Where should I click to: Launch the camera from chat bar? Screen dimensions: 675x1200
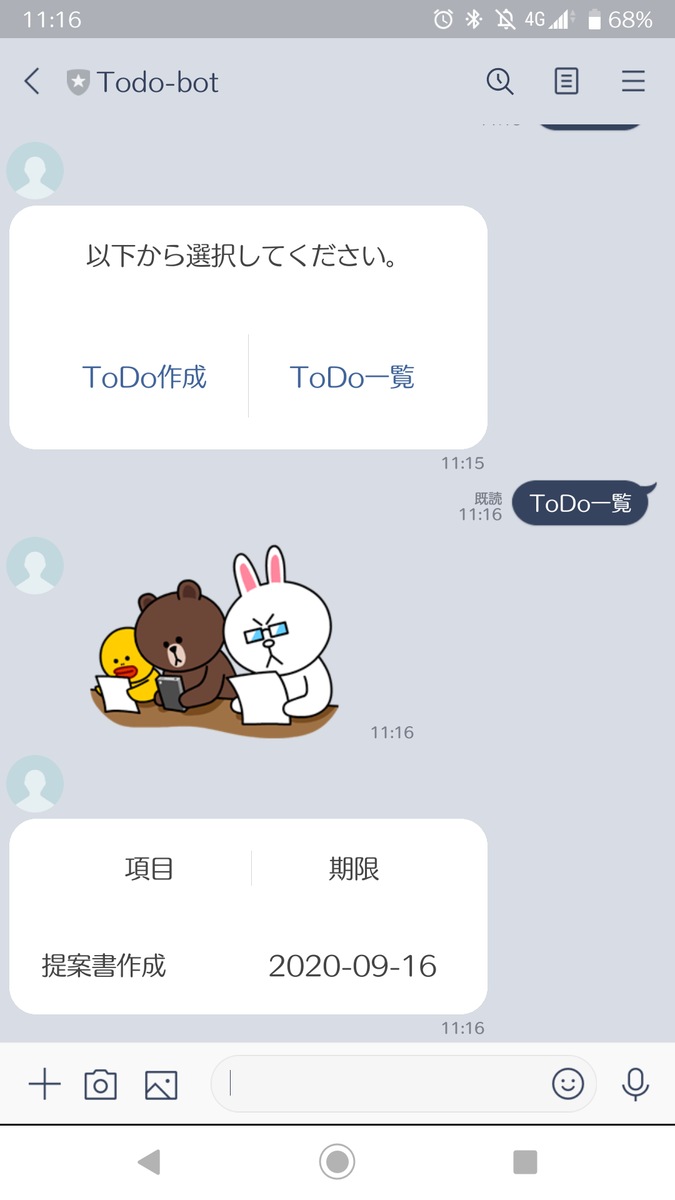(101, 1084)
